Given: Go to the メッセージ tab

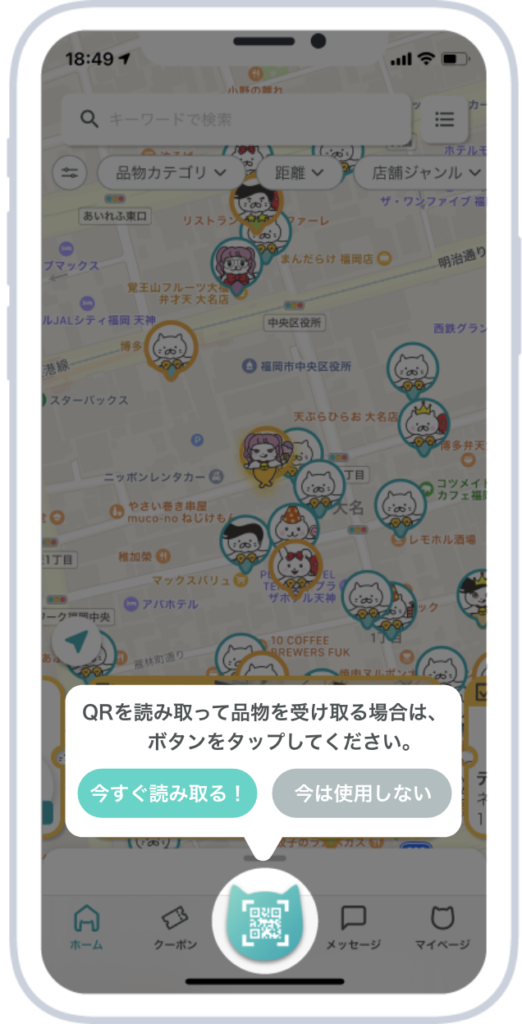Looking at the screenshot, I should click(353, 927).
